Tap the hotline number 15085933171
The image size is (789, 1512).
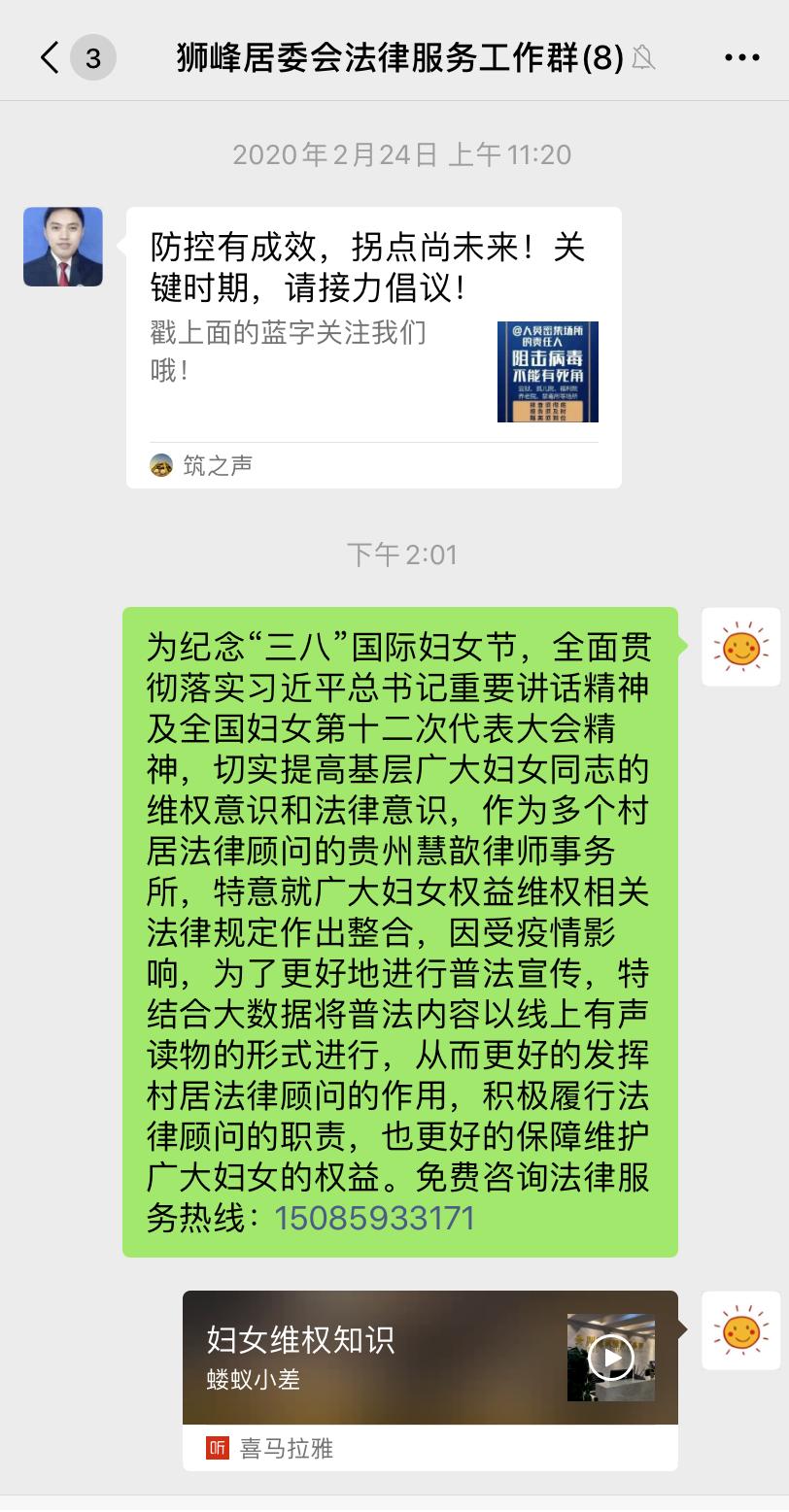pyautogui.click(x=374, y=1218)
